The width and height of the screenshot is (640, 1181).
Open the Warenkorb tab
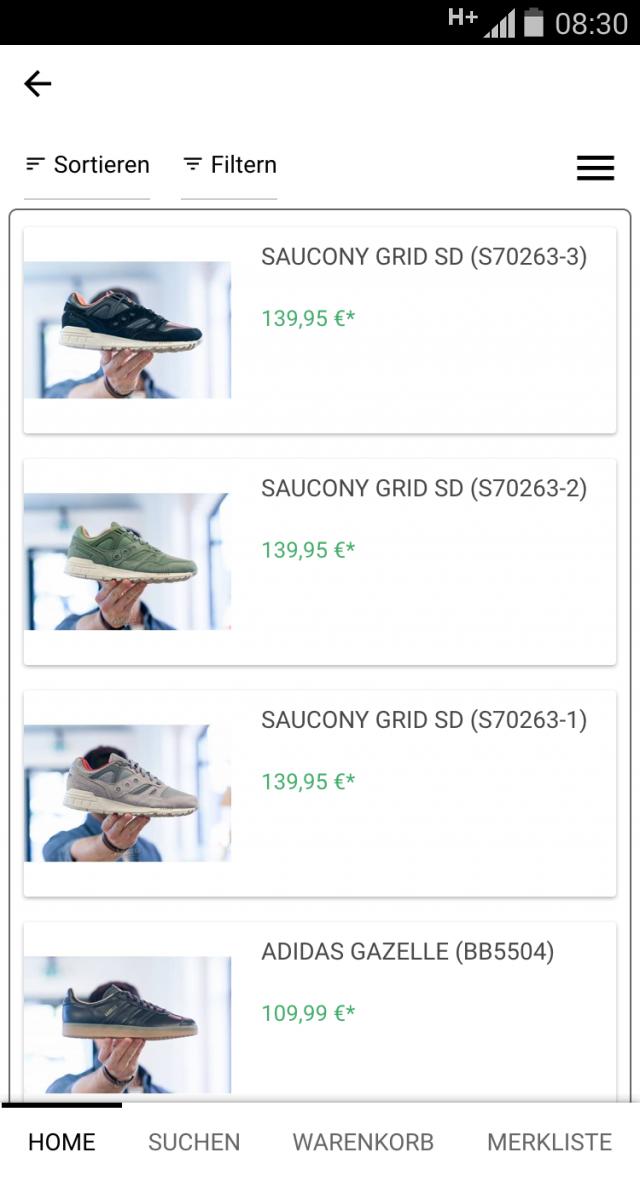pos(363,1142)
